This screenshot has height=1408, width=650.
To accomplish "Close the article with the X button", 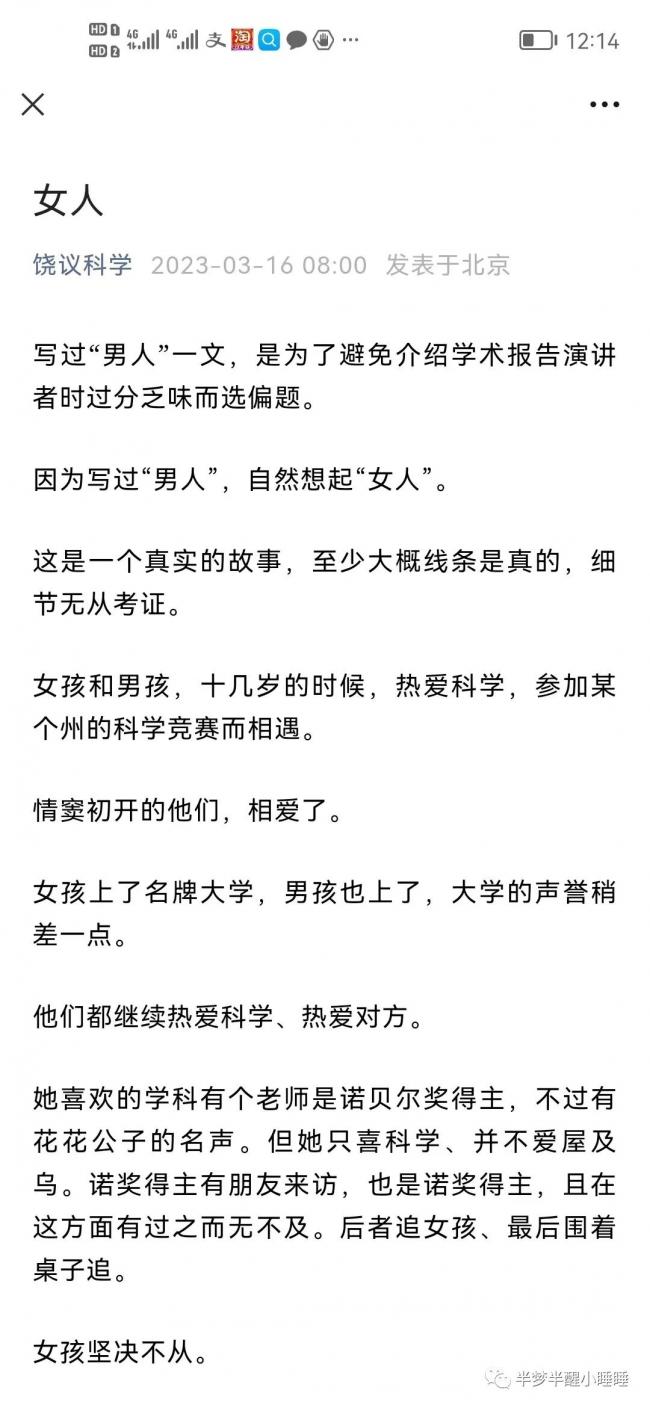I will tap(33, 104).
